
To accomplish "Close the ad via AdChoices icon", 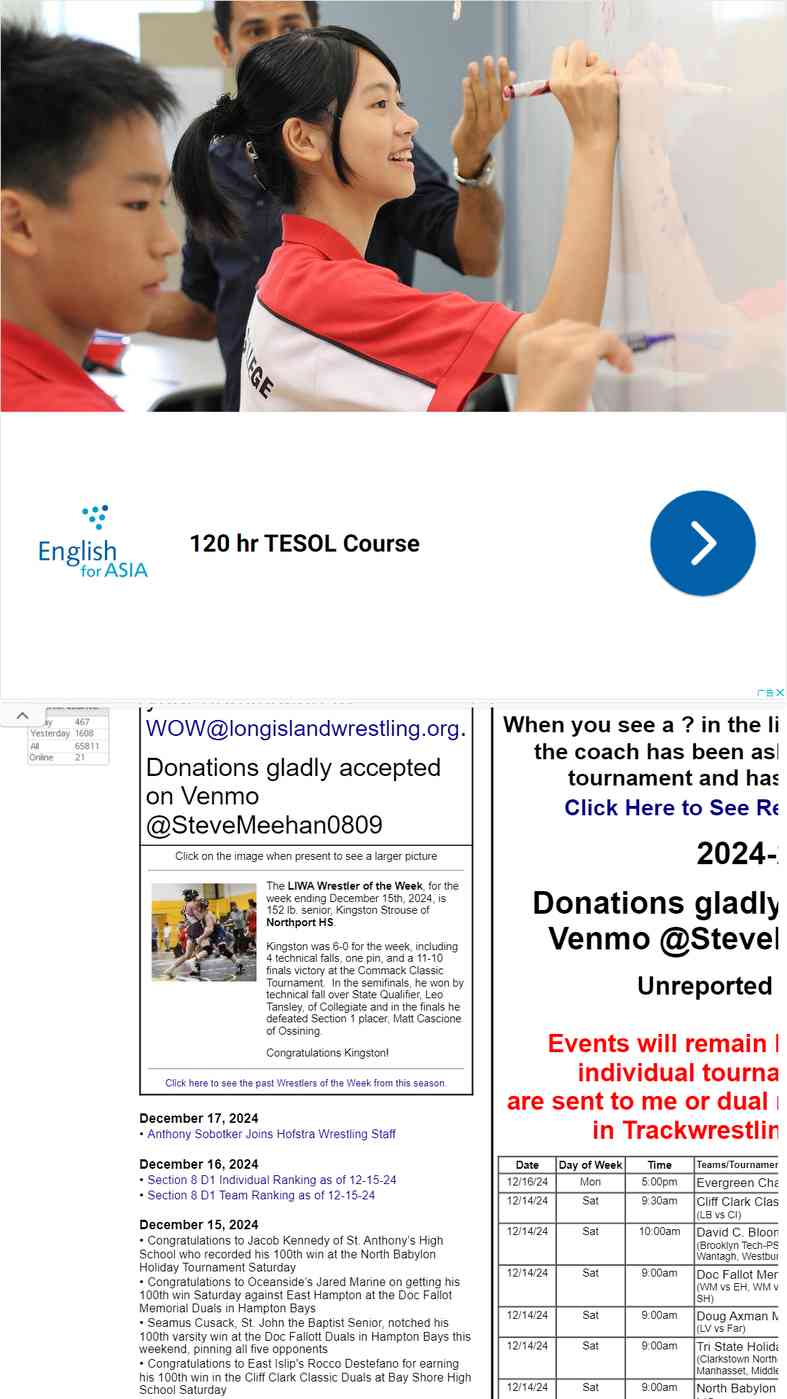I will tap(771, 692).
